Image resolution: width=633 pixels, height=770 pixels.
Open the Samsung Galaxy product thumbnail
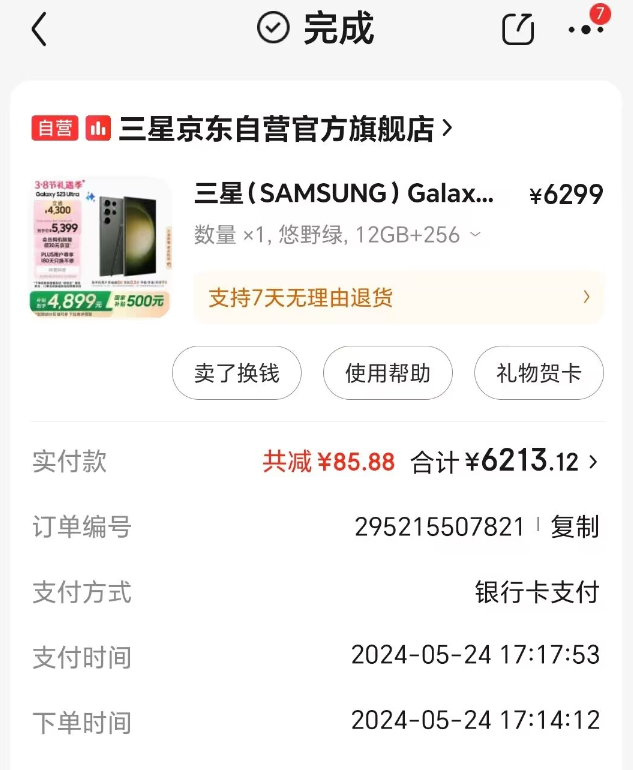(x=100, y=247)
